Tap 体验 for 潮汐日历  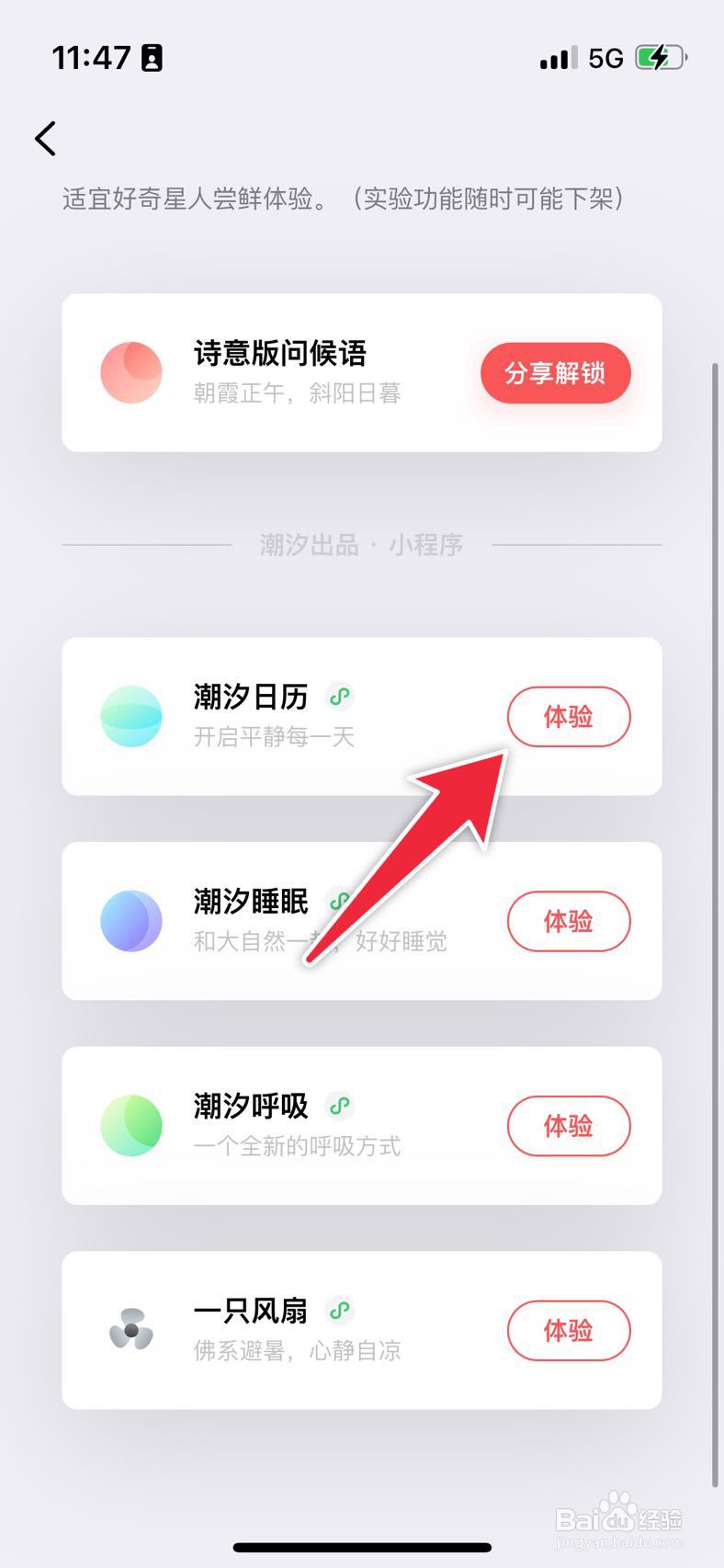click(569, 717)
